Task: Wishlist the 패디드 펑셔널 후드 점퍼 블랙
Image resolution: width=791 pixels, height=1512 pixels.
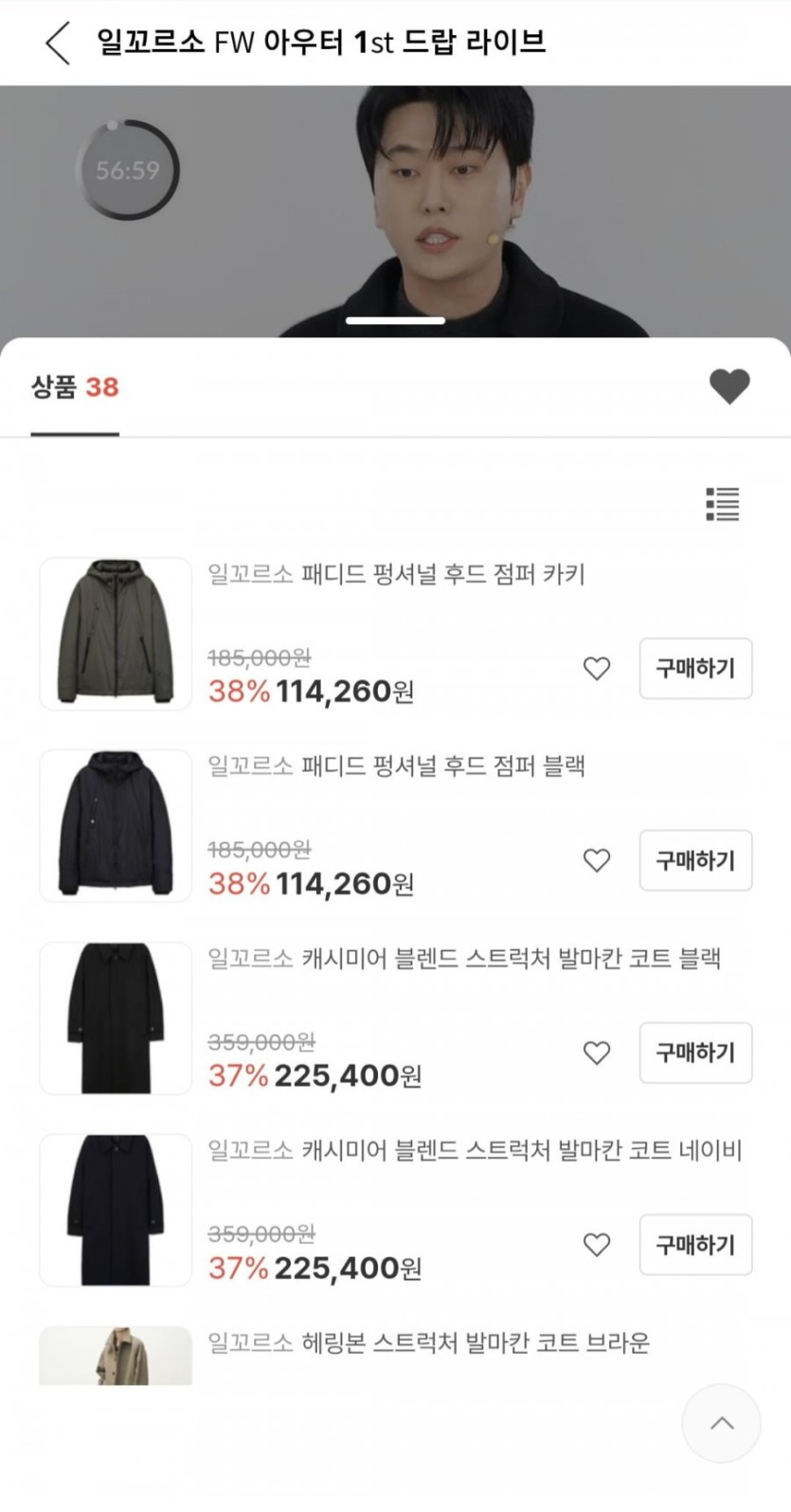Action: 597,860
